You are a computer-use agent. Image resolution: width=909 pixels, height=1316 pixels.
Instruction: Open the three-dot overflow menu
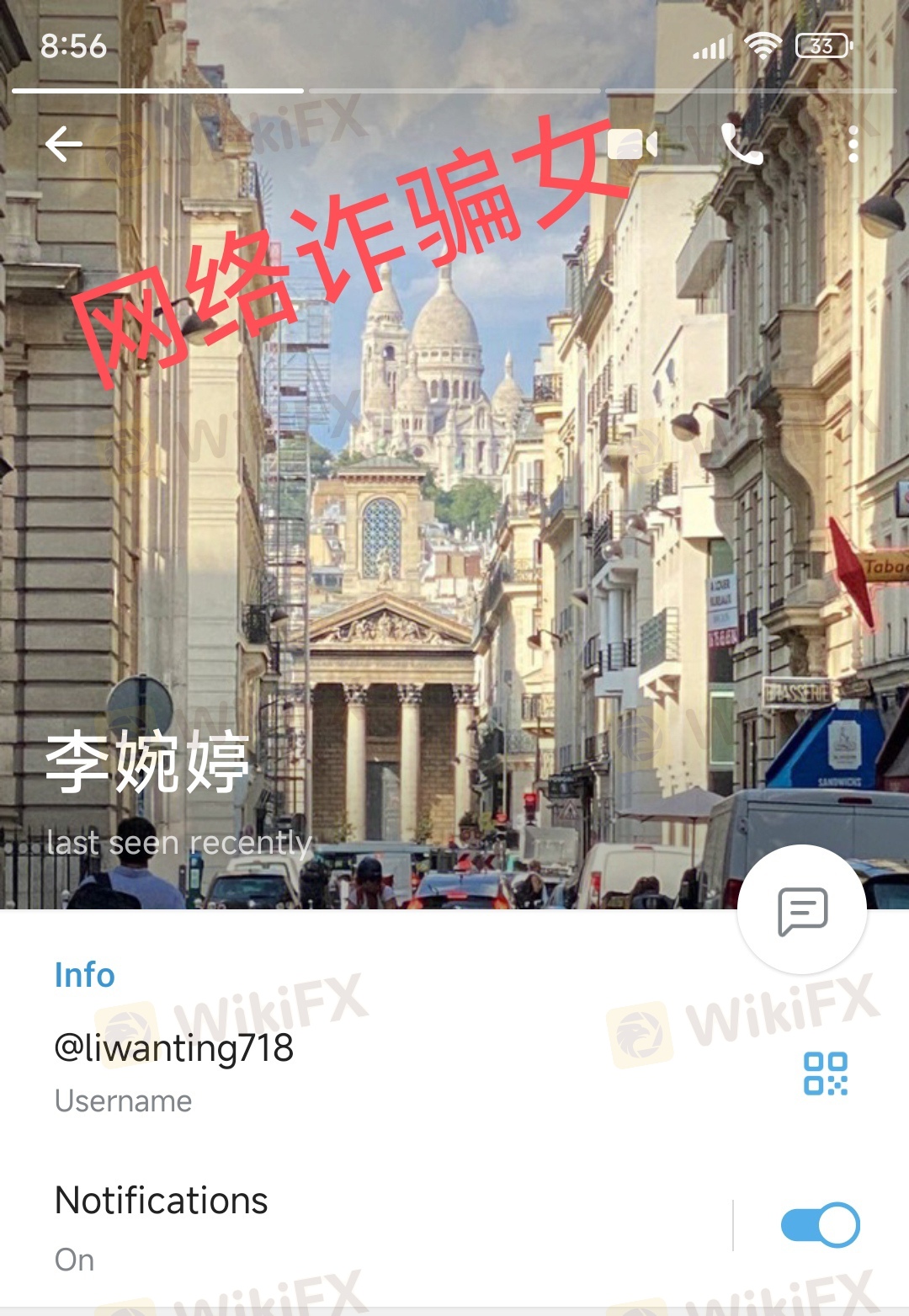tap(853, 144)
